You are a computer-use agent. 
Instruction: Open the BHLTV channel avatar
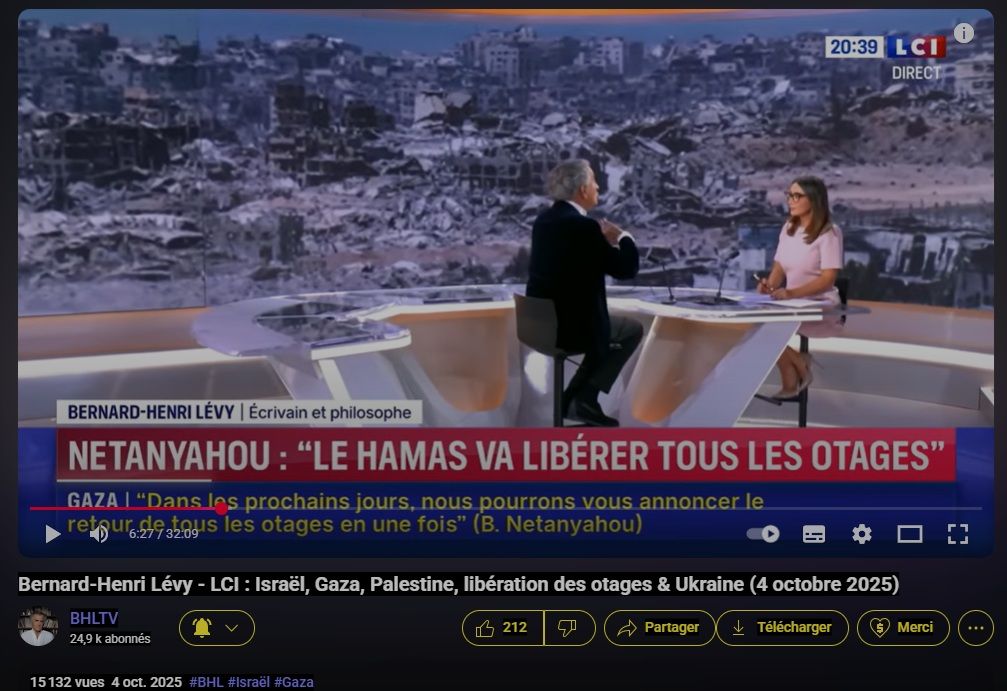[38, 627]
